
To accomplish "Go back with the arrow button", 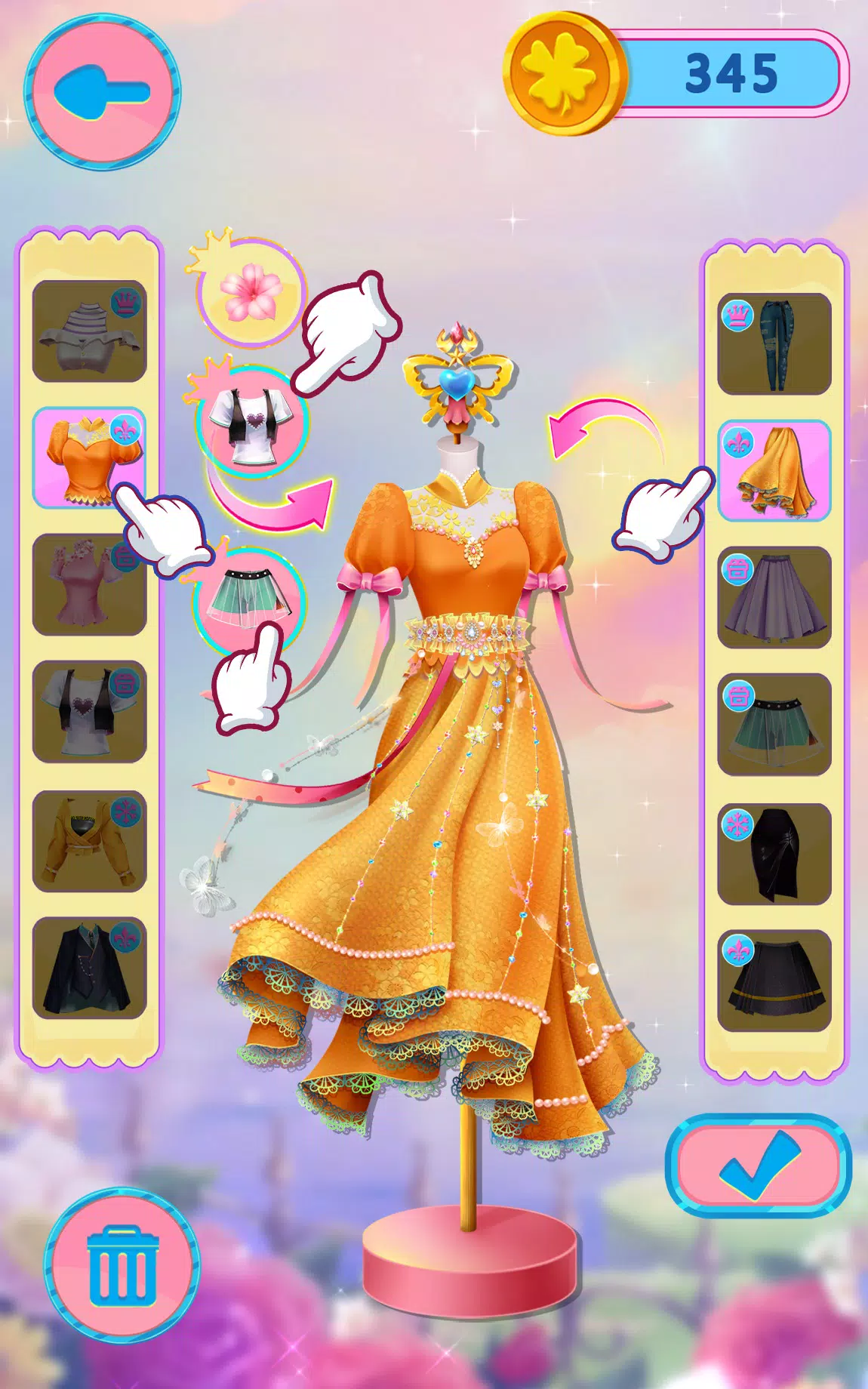I will (x=103, y=92).
